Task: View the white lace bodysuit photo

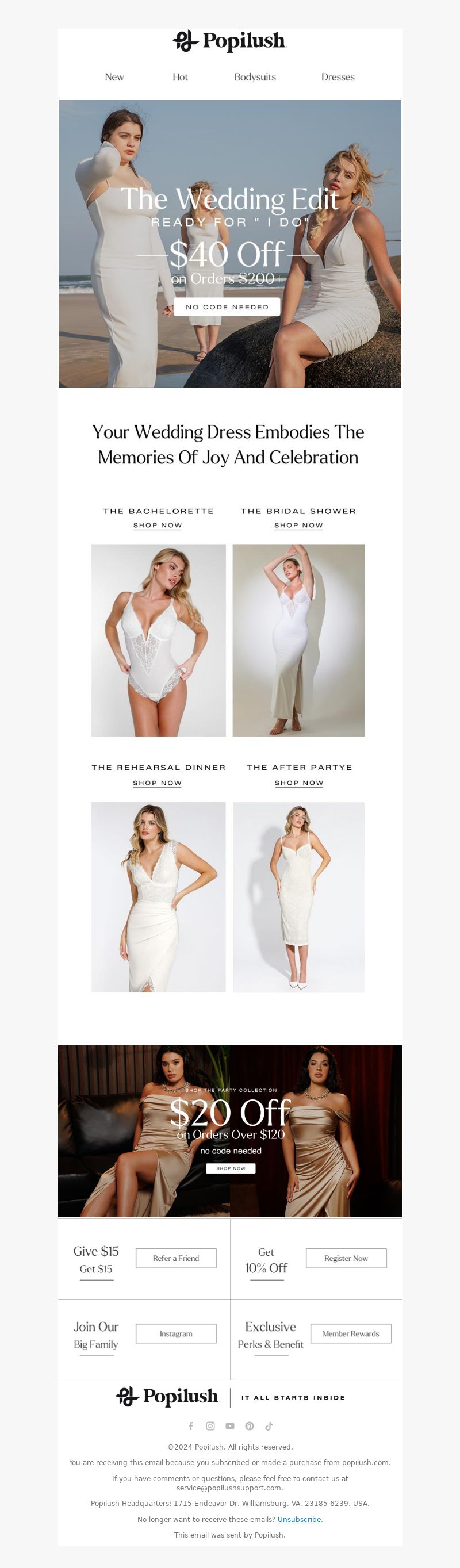Action: pyautogui.click(x=158, y=641)
